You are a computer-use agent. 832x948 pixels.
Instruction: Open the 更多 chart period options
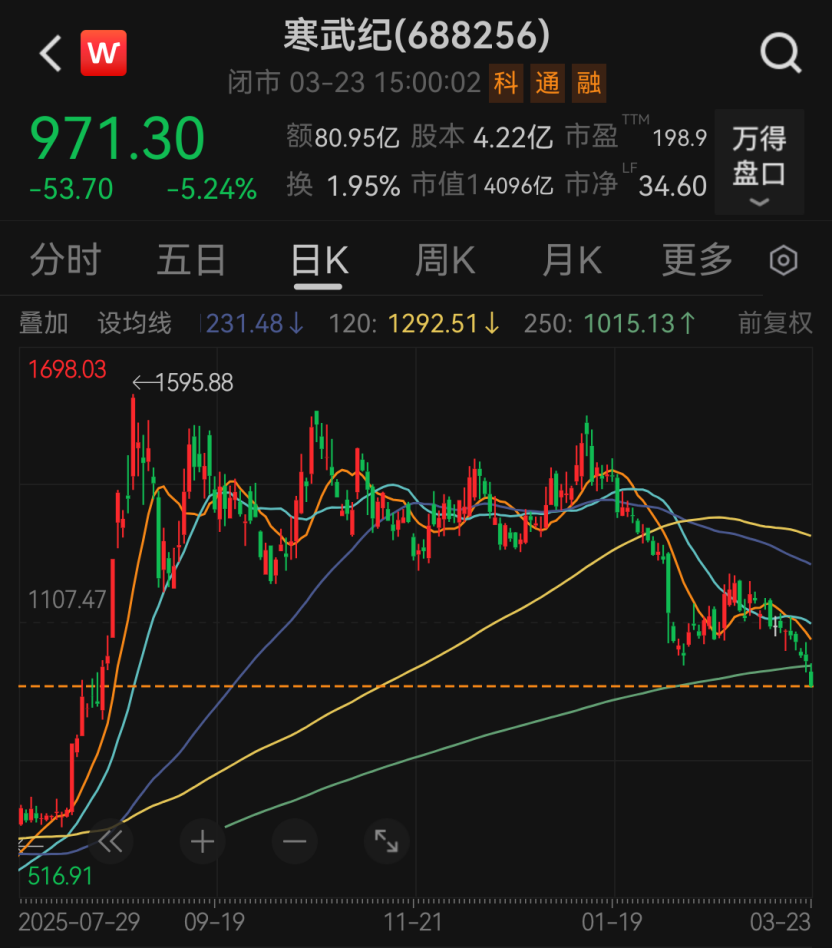[698, 261]
